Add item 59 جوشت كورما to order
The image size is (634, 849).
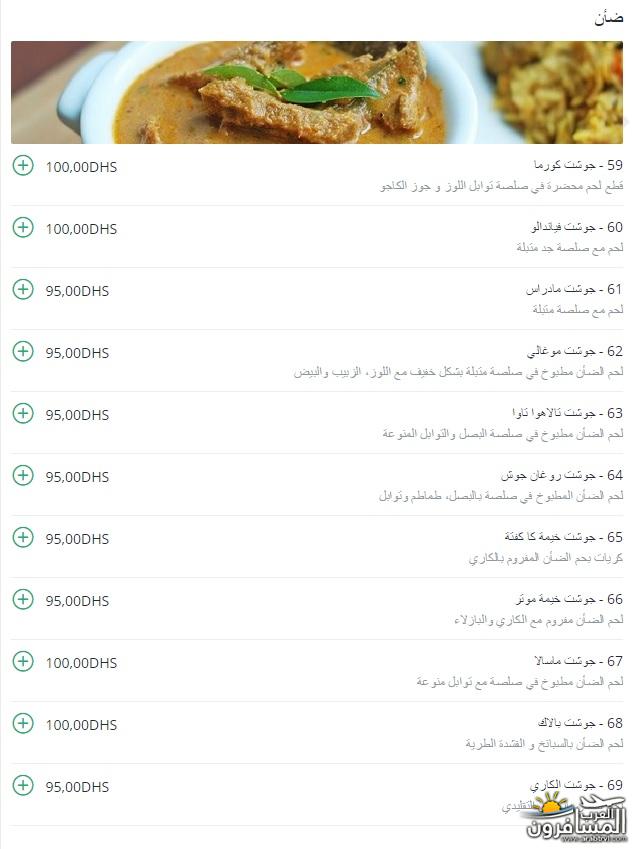[x=23, y=165]
